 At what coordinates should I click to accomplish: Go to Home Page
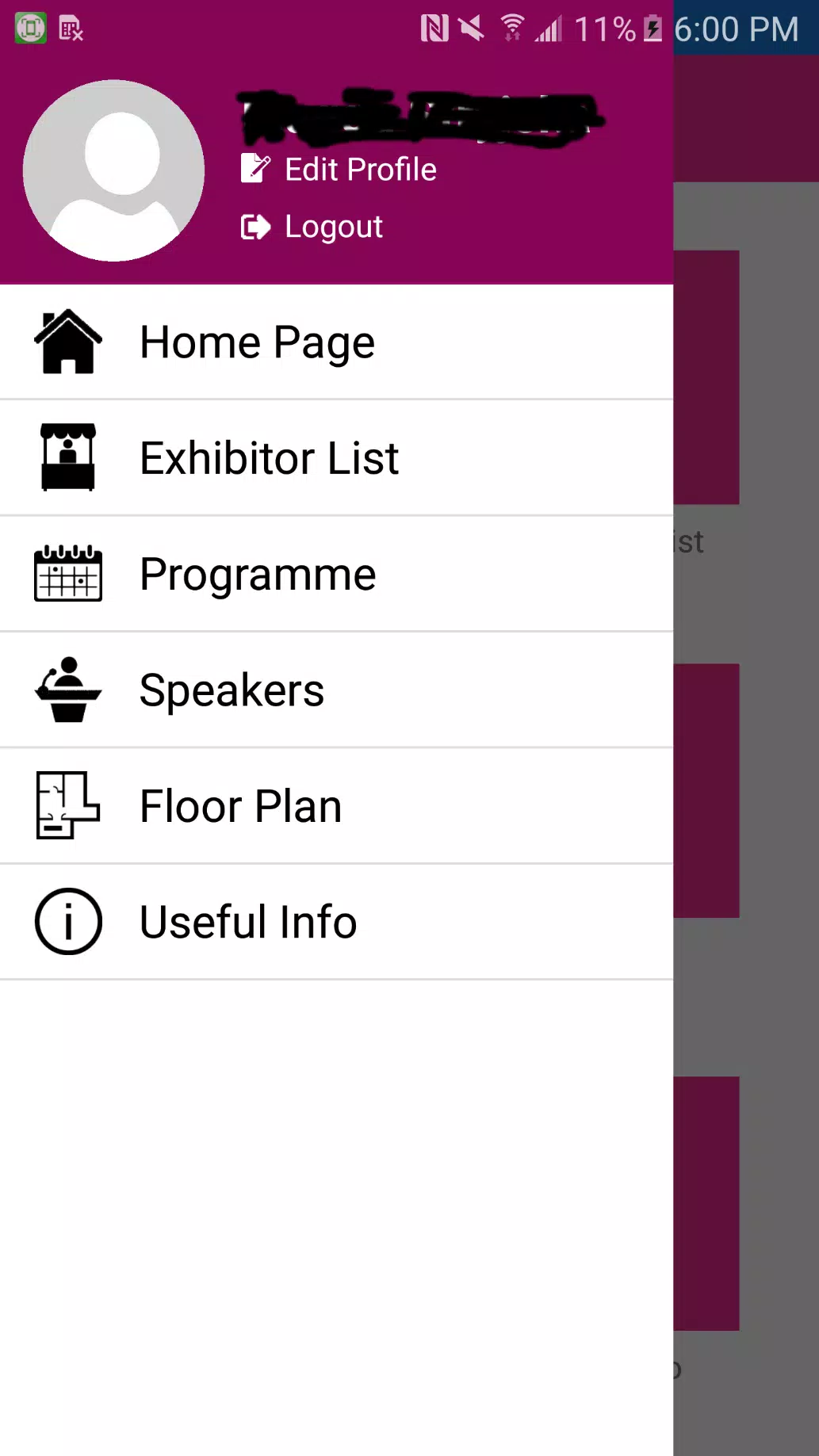(x=336, y=342)
